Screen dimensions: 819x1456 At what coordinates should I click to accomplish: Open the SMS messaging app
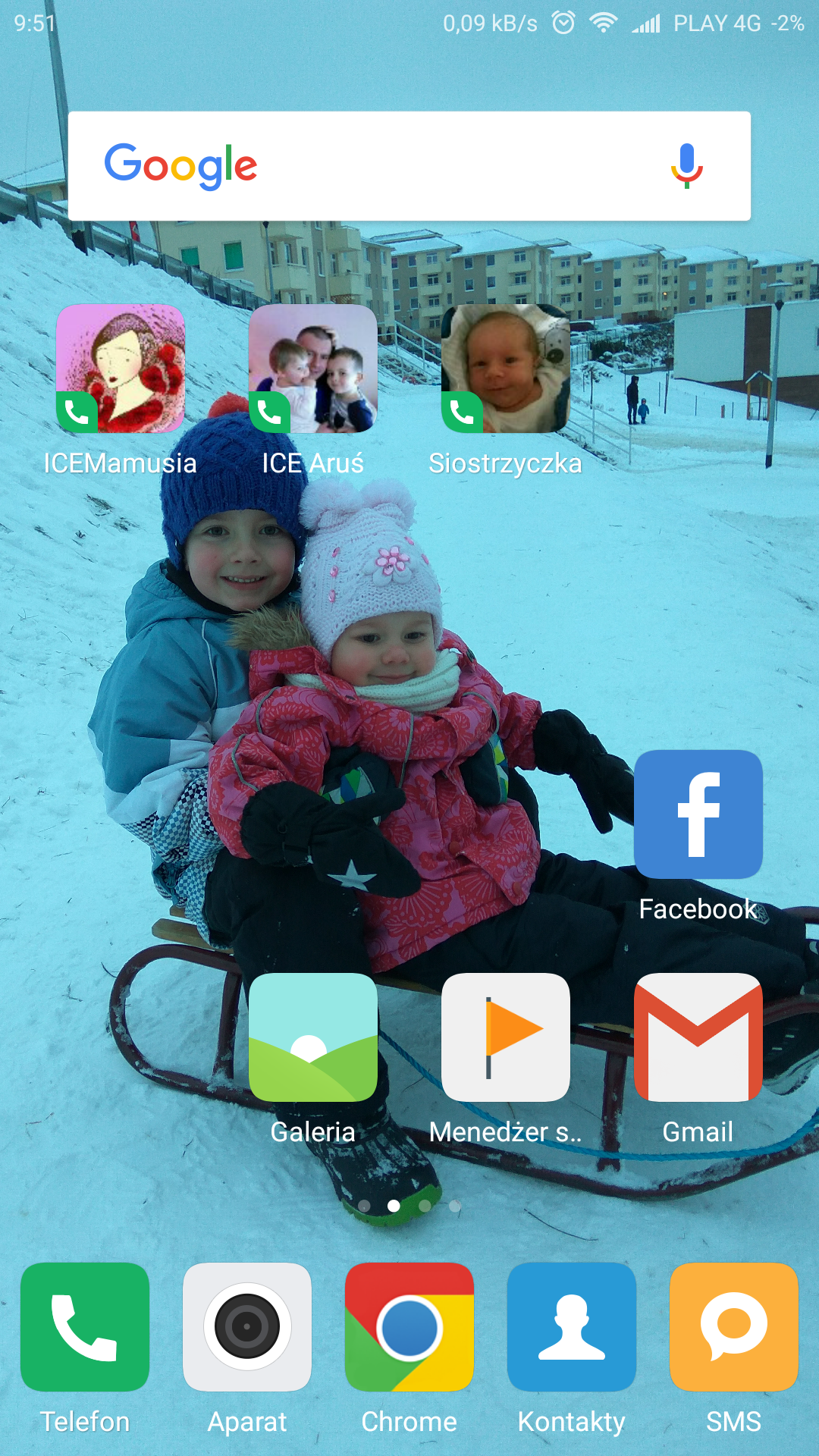(733, 1327)
